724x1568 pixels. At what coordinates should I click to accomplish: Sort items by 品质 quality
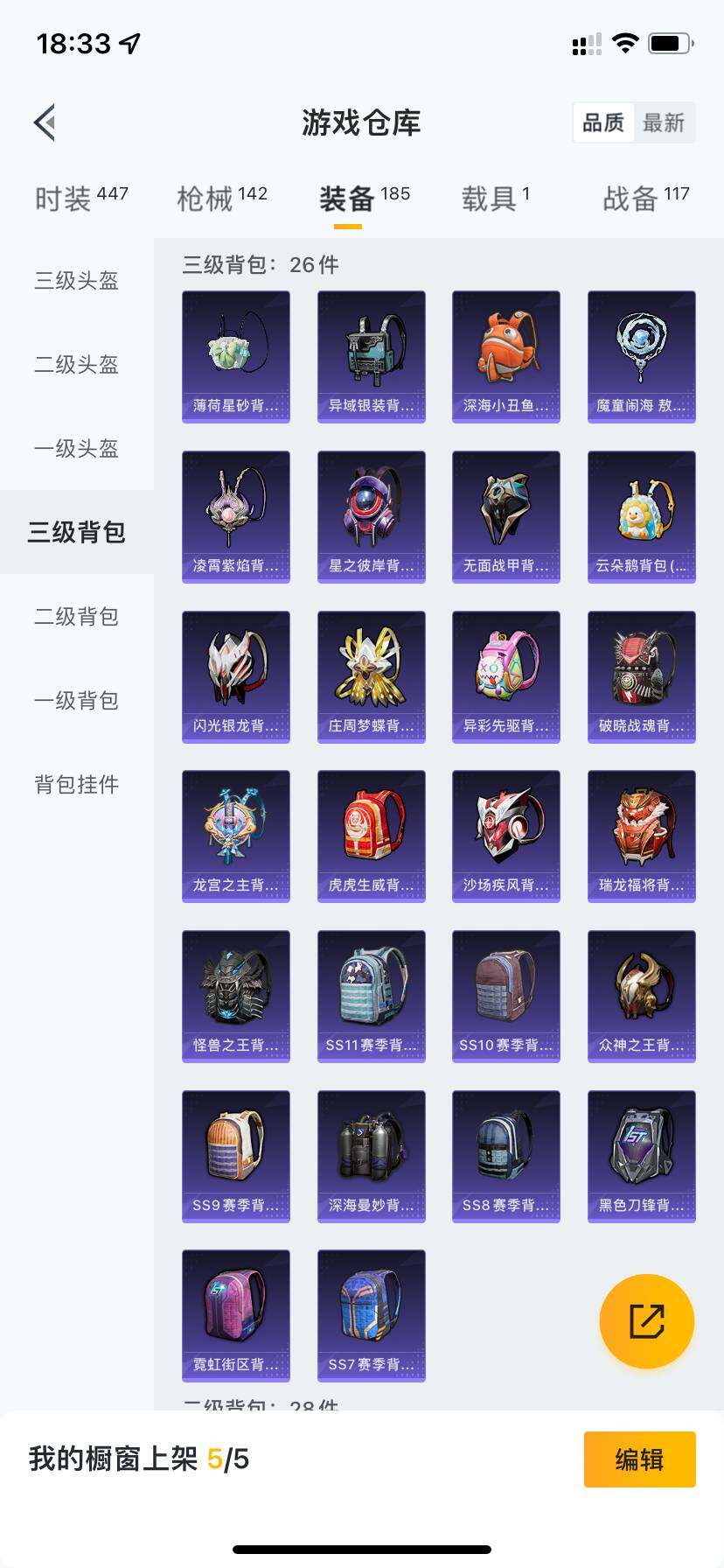pyautogui.click(x=602, y=122)
